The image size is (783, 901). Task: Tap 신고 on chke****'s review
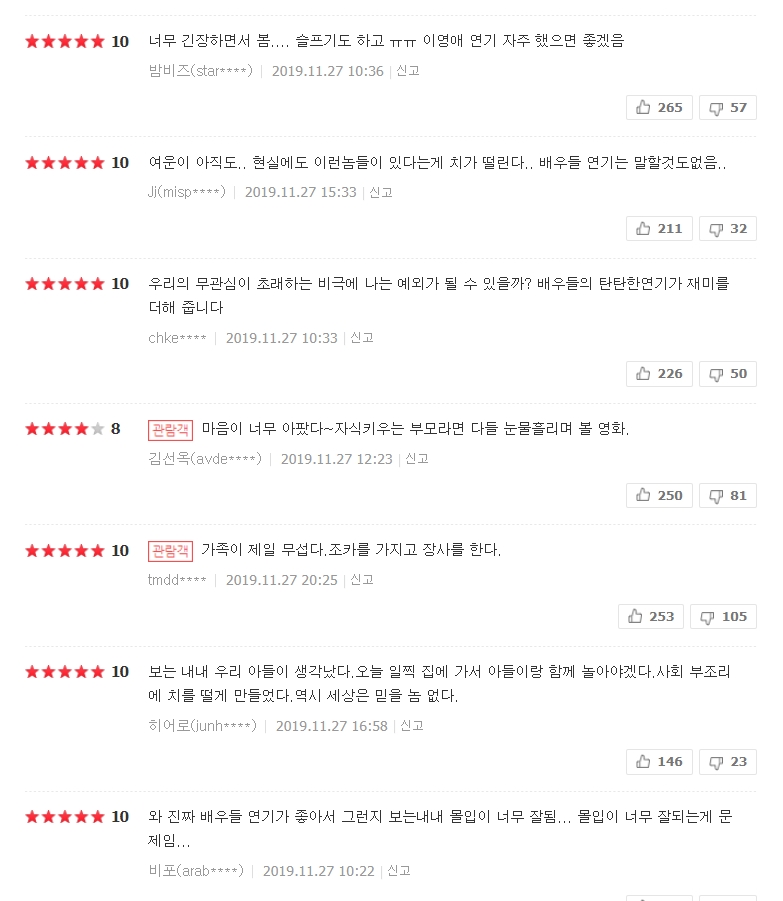click(362, 338)
